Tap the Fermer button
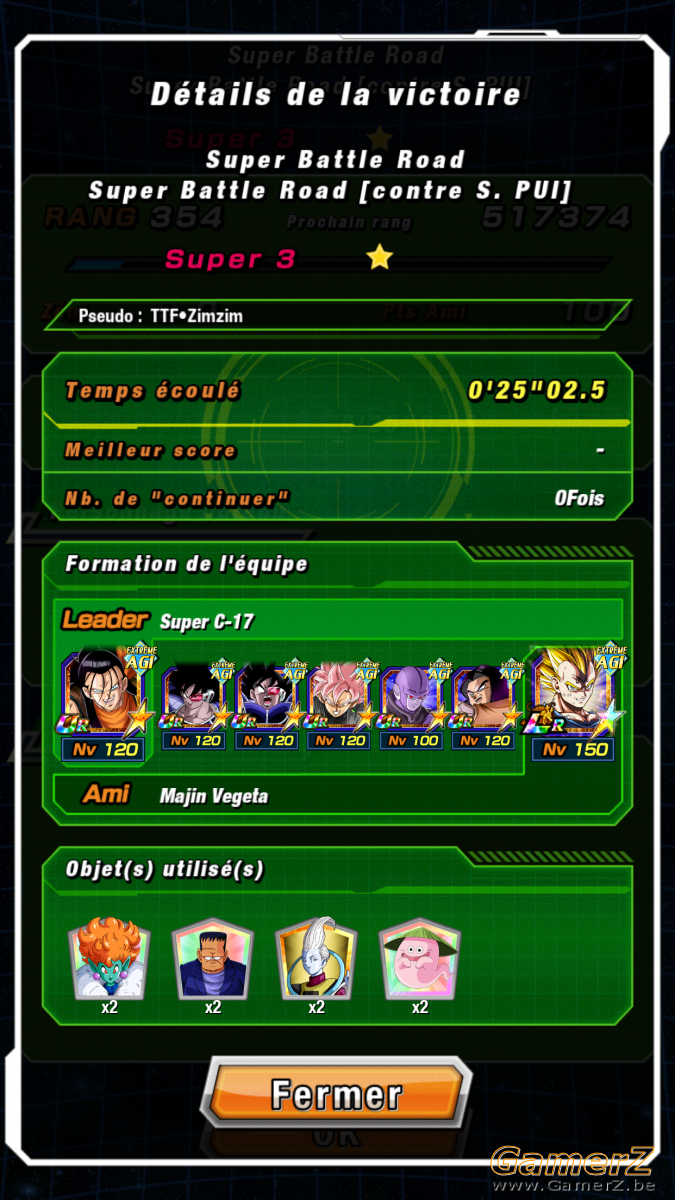This screenshot has height=1200, width=675. (337, 1094)
